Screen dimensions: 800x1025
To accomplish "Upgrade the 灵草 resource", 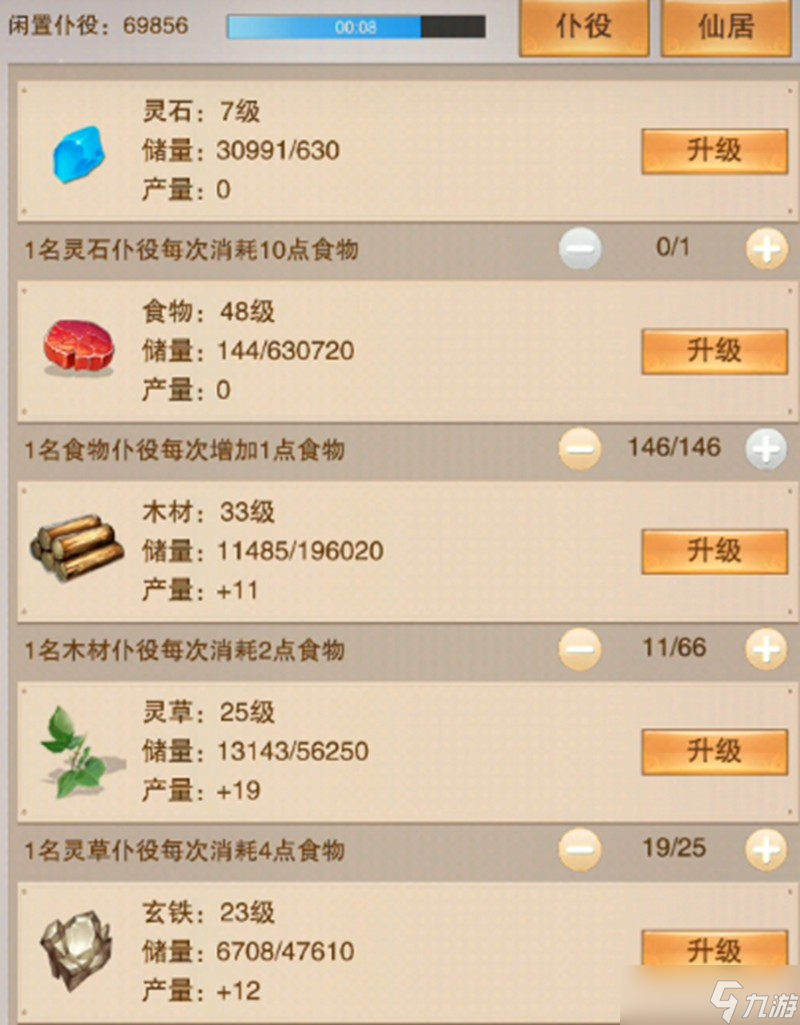I will (x=714, y=751).
